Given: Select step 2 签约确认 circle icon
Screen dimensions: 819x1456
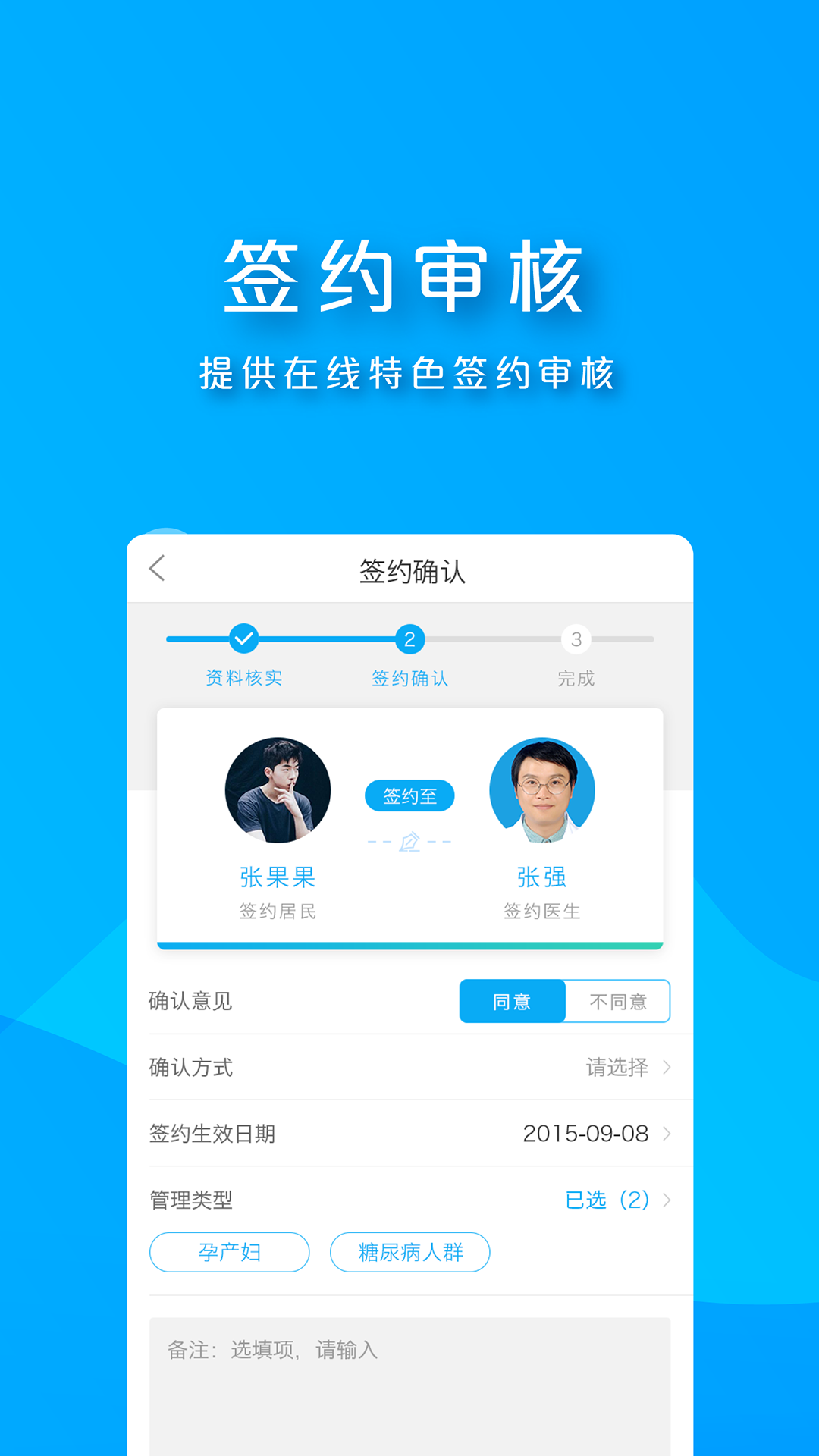Looking at the screenshot, I should pyautogui.click(x=409, y=639).
